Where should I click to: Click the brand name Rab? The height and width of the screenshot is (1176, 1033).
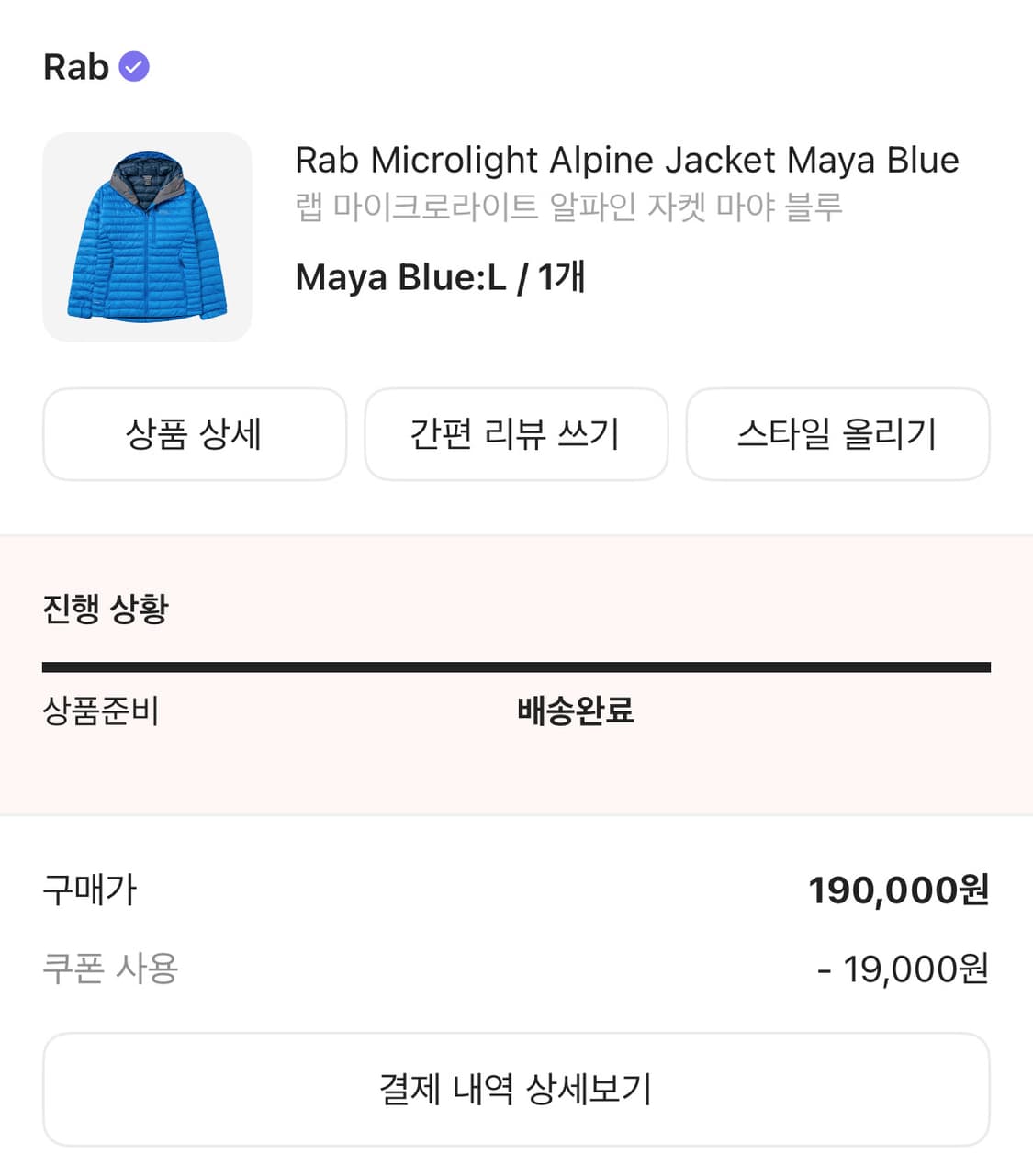tap(74, 65)
